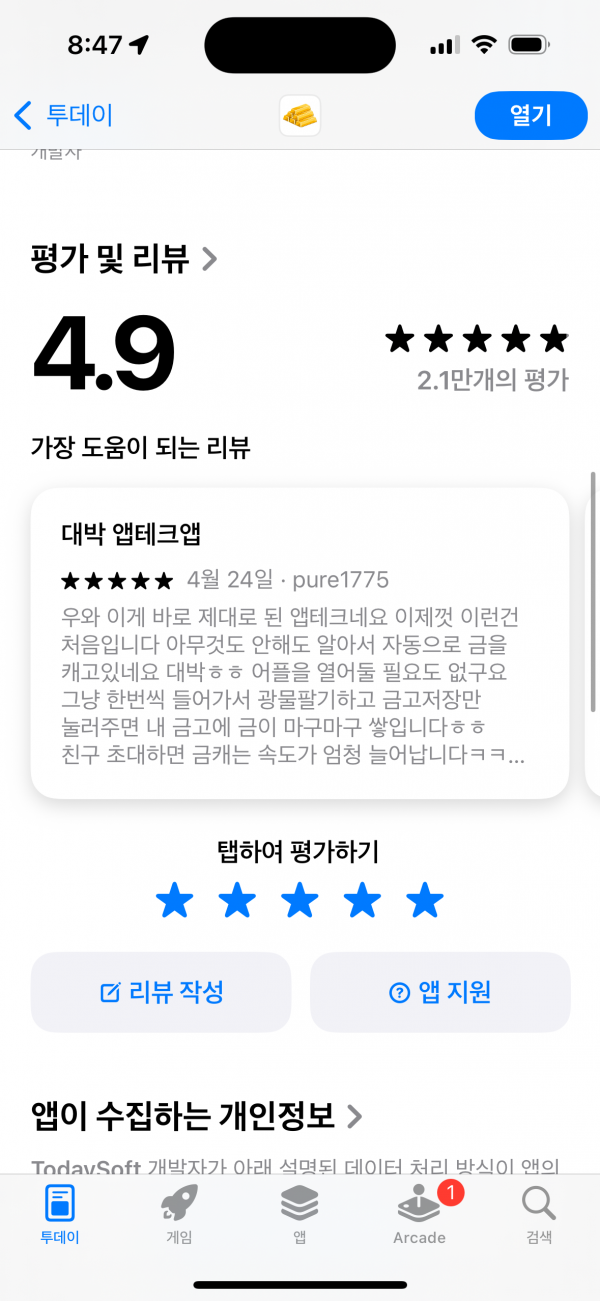This screenshot has height=1301, width=600.
Task: Open the 대박 앱테크앱 review card
Action: [300, 643]
